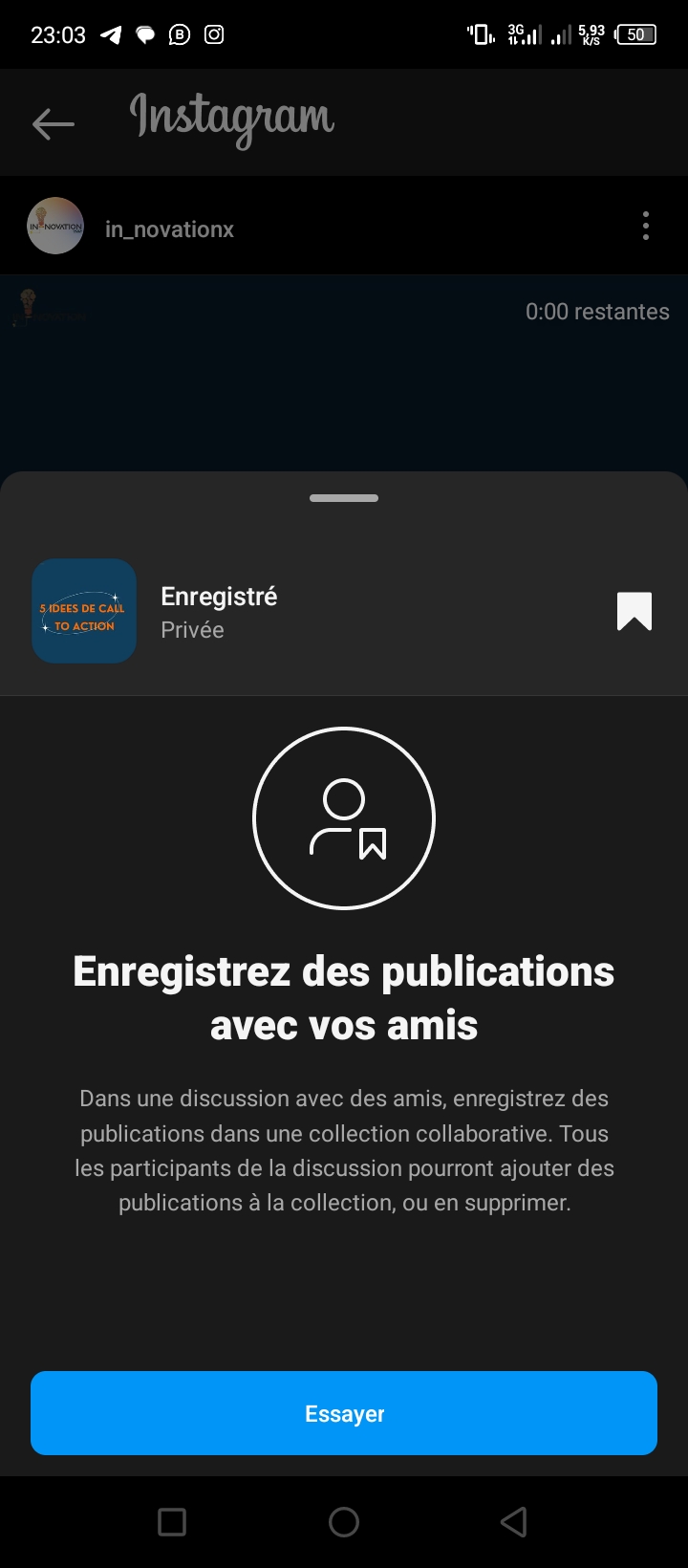Tap the system home button
This screenshot has width=688, height=1568.
click(x=344, y=1522)
